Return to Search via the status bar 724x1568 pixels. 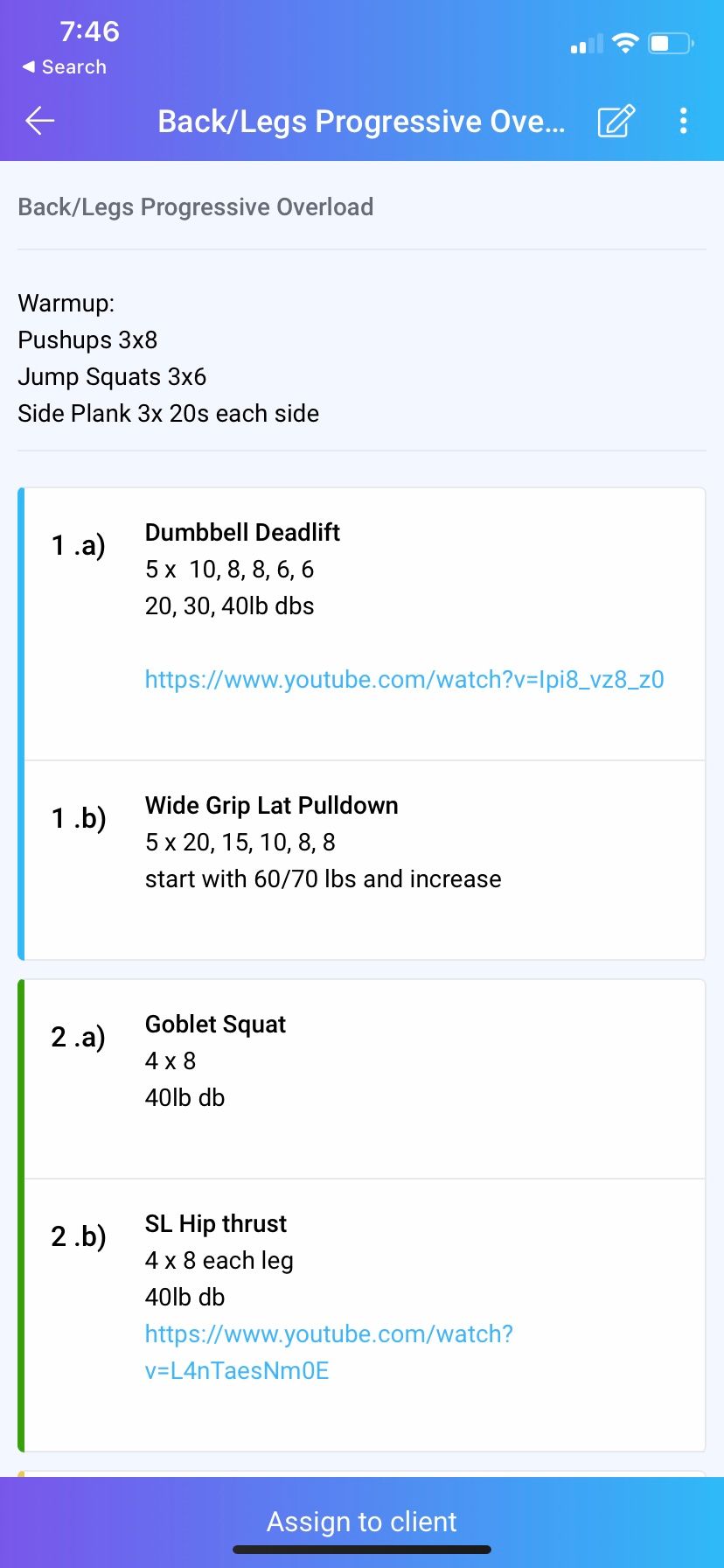pos(64,67)
